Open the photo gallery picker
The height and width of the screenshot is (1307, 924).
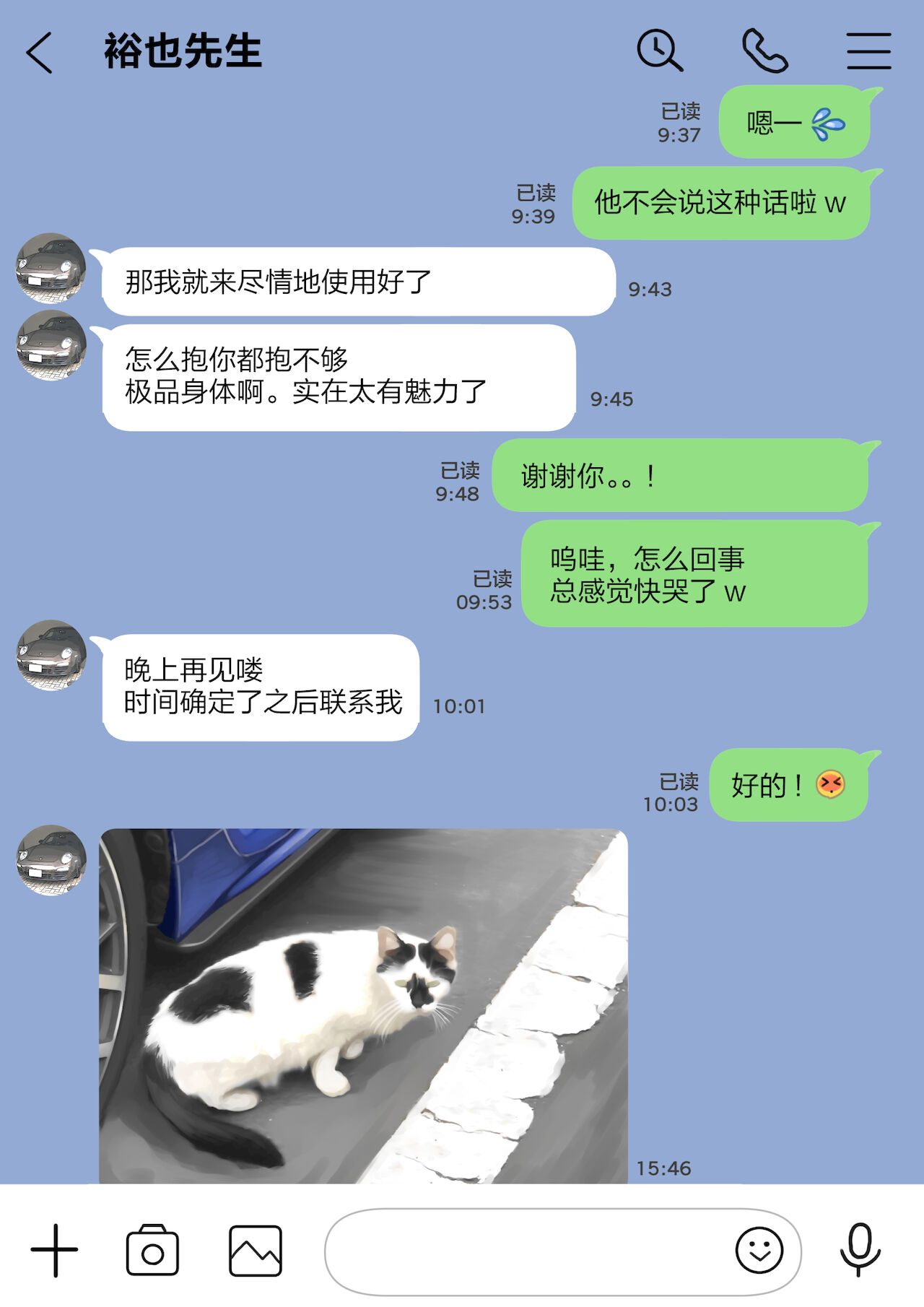[256, 1250]
